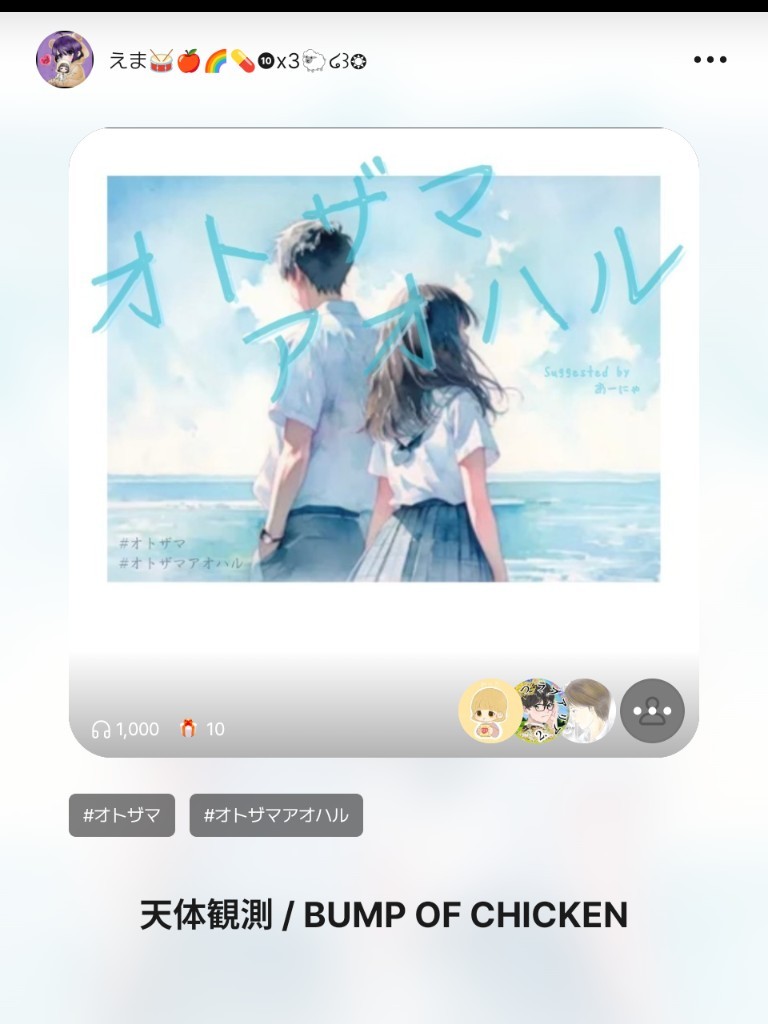The image size is (768, 1024).
Task: Tap the オトザマアオハル cover artwork
Action: [x=383, y=378]
